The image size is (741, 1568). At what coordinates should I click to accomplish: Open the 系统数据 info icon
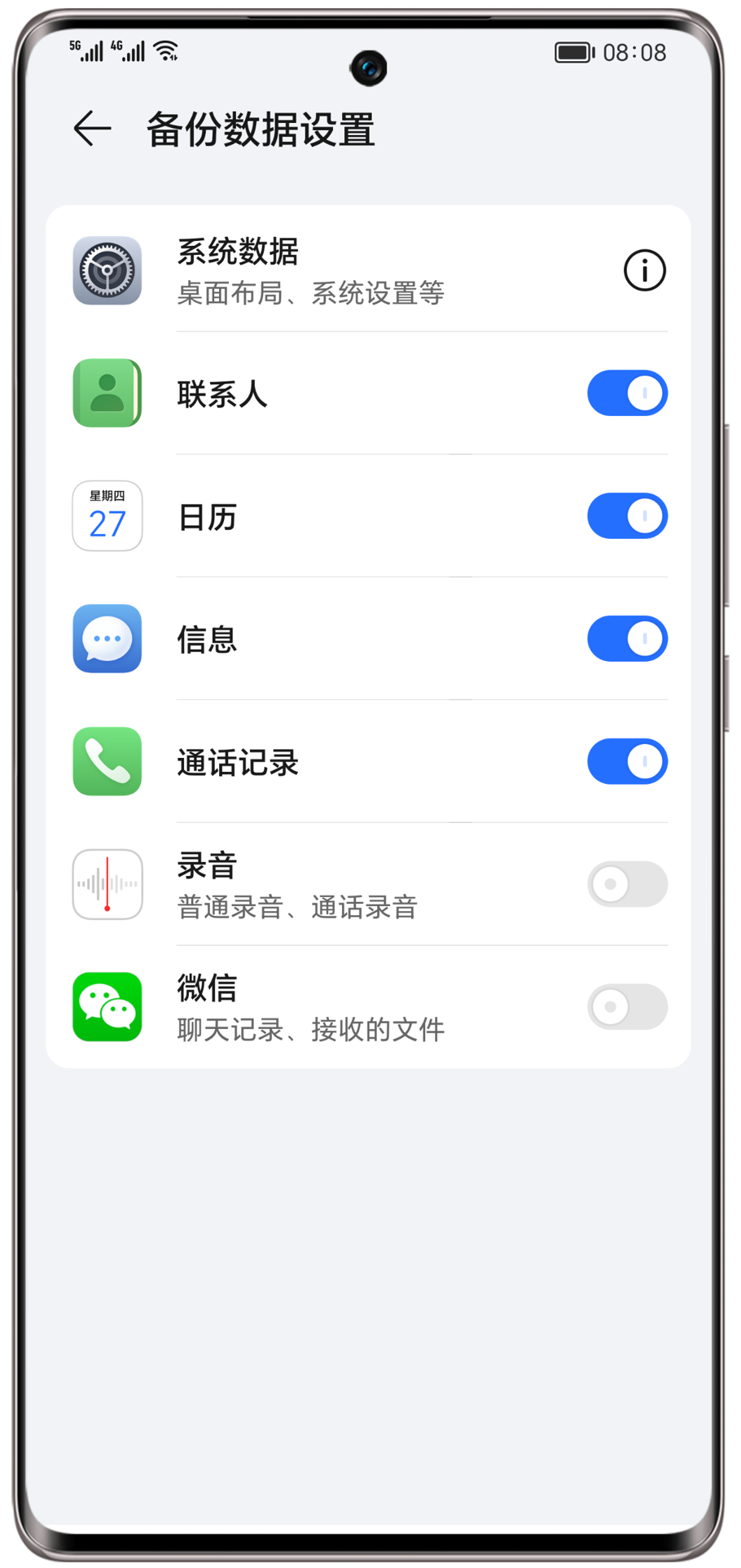pyautogui.click(x=644, y=270)
